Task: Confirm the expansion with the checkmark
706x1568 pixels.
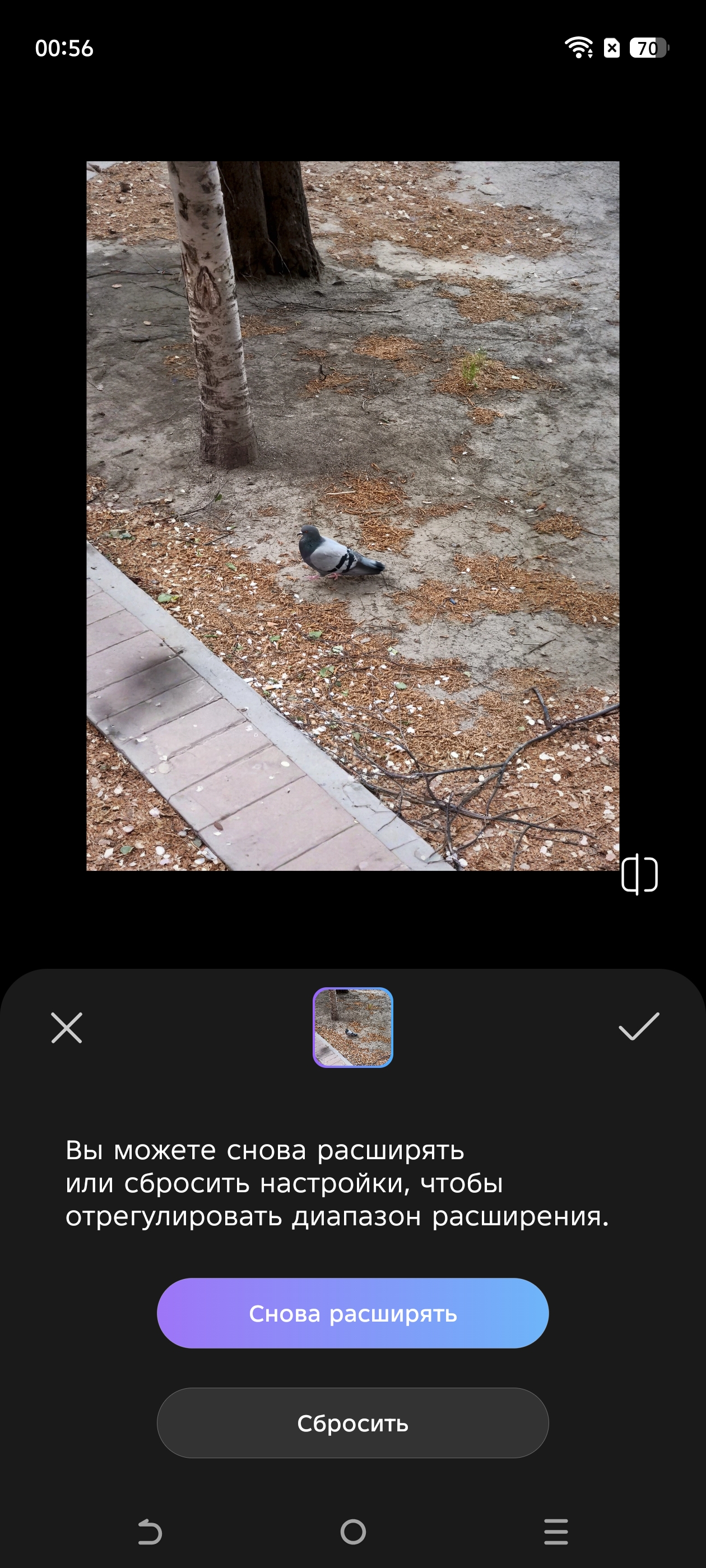Action: [x=639, y=1026]
